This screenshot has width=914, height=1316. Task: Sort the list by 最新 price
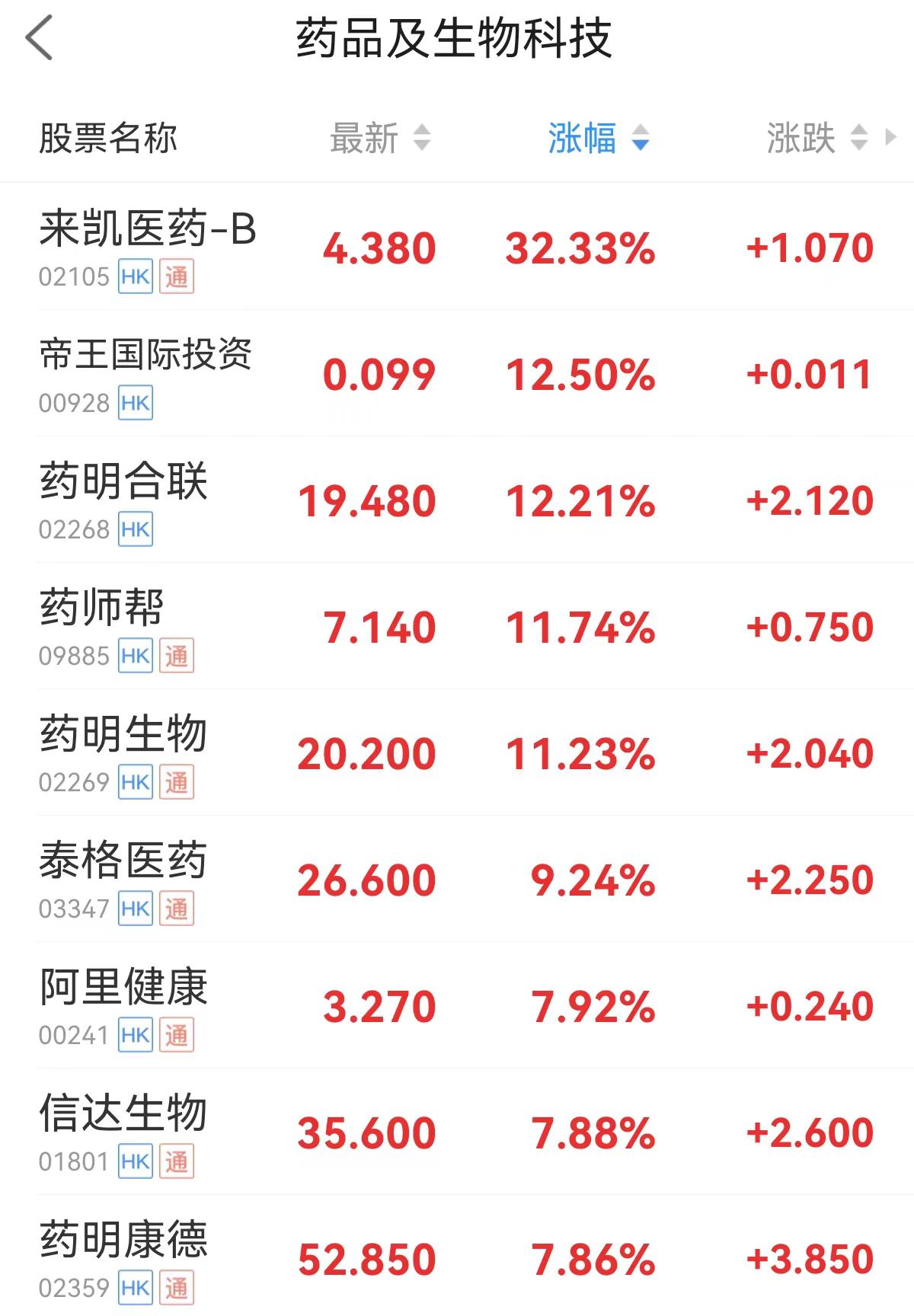click(x=379, y=139)
